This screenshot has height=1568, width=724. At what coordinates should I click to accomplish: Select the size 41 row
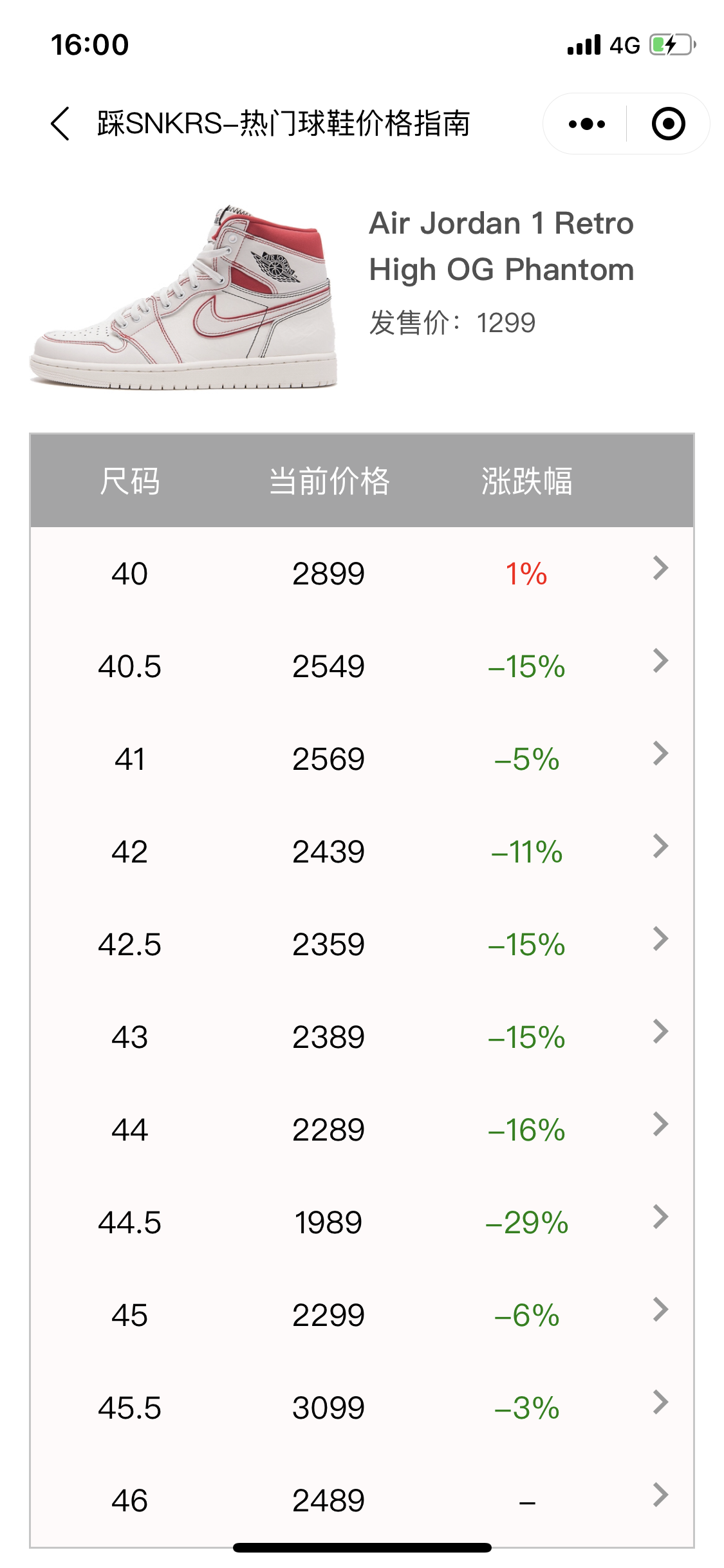[362, 759]
